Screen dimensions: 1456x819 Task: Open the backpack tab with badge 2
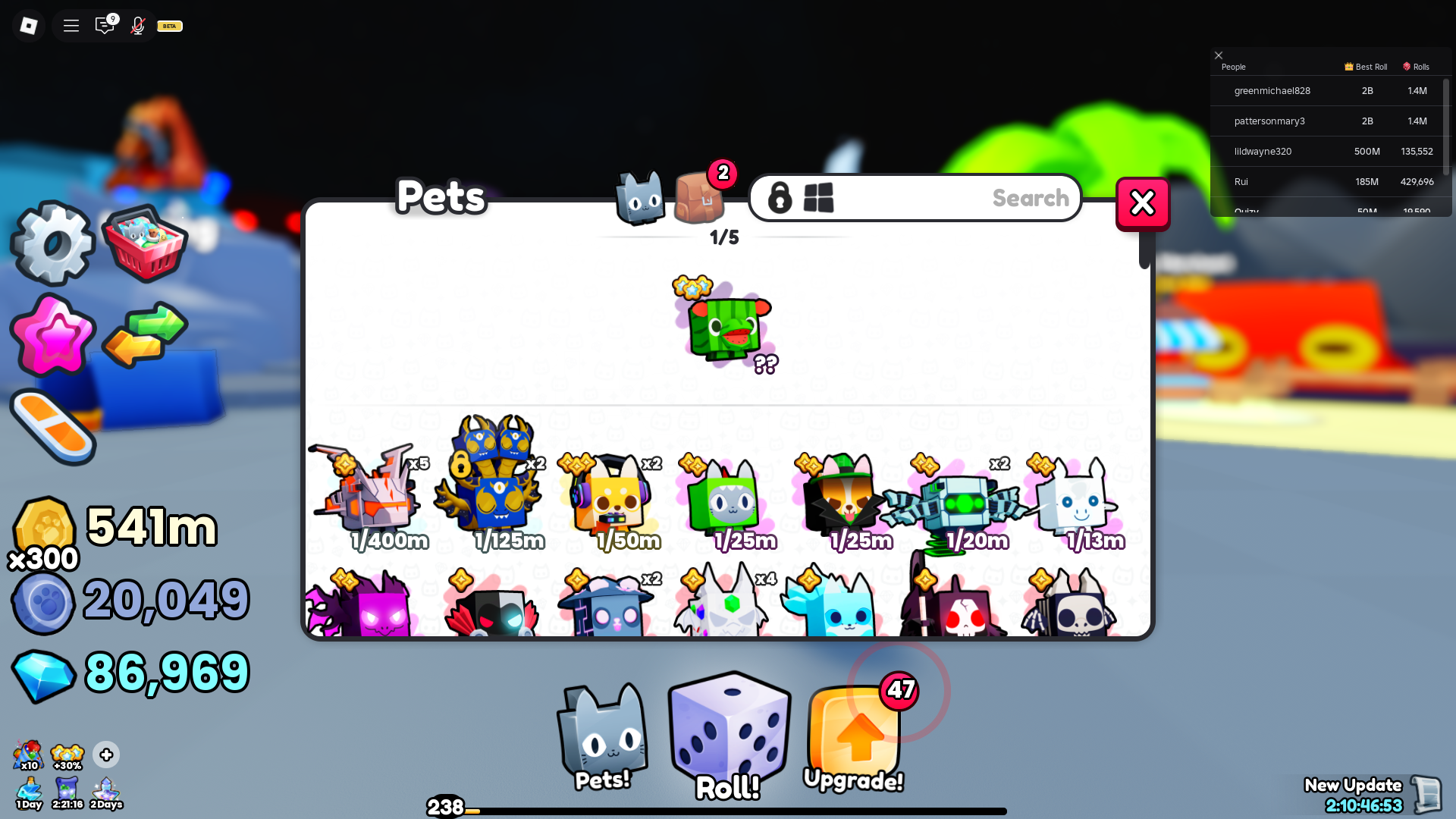coord(699,197)
